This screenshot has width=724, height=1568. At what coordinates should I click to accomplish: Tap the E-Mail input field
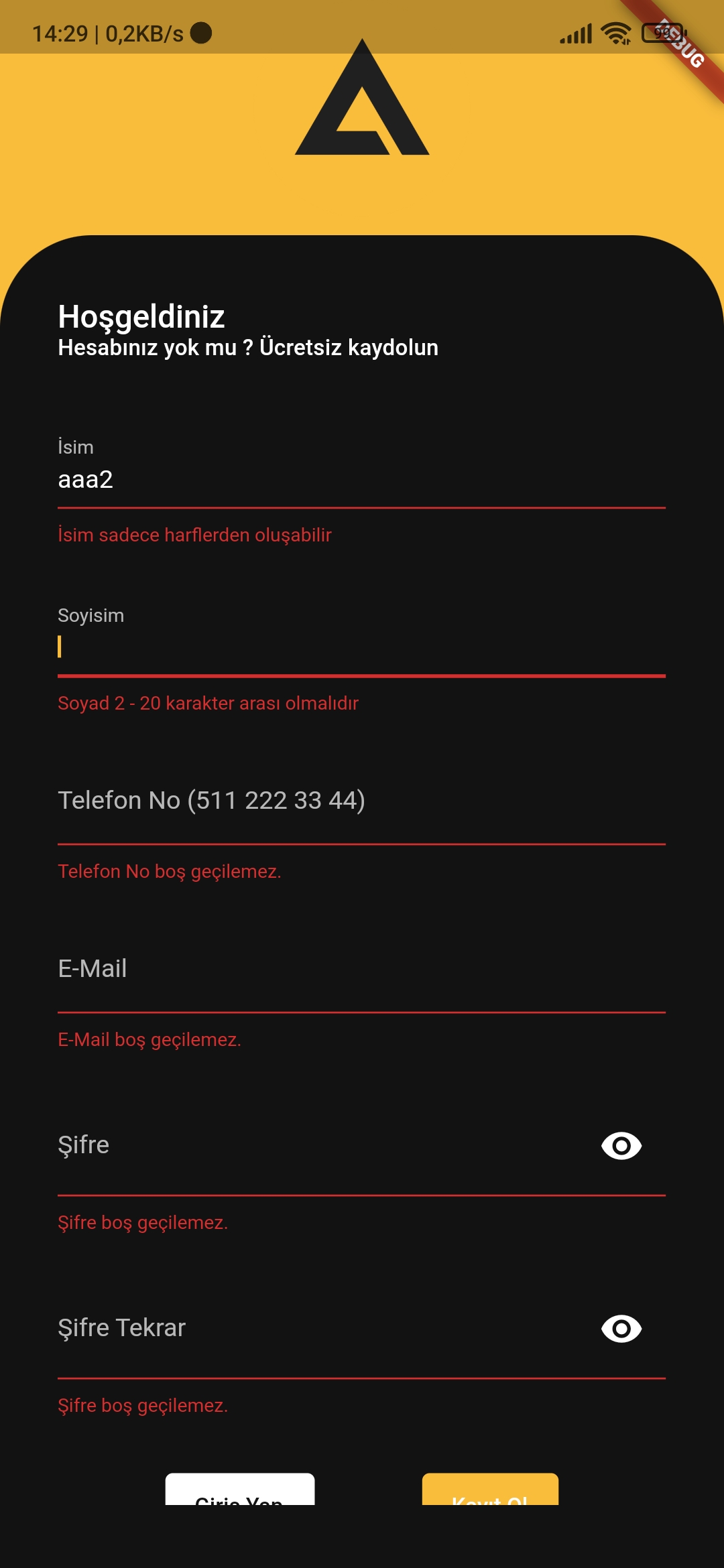[x=268, y=968]
